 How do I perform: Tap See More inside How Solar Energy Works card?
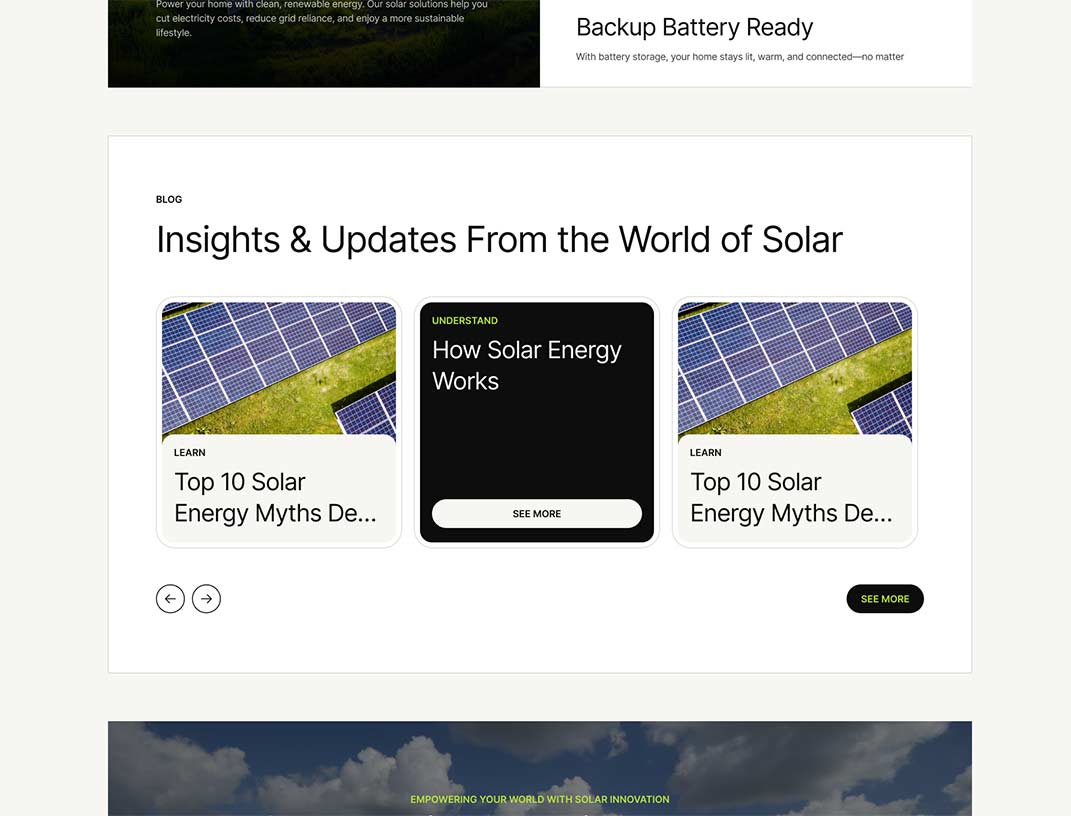click(536, 514)
